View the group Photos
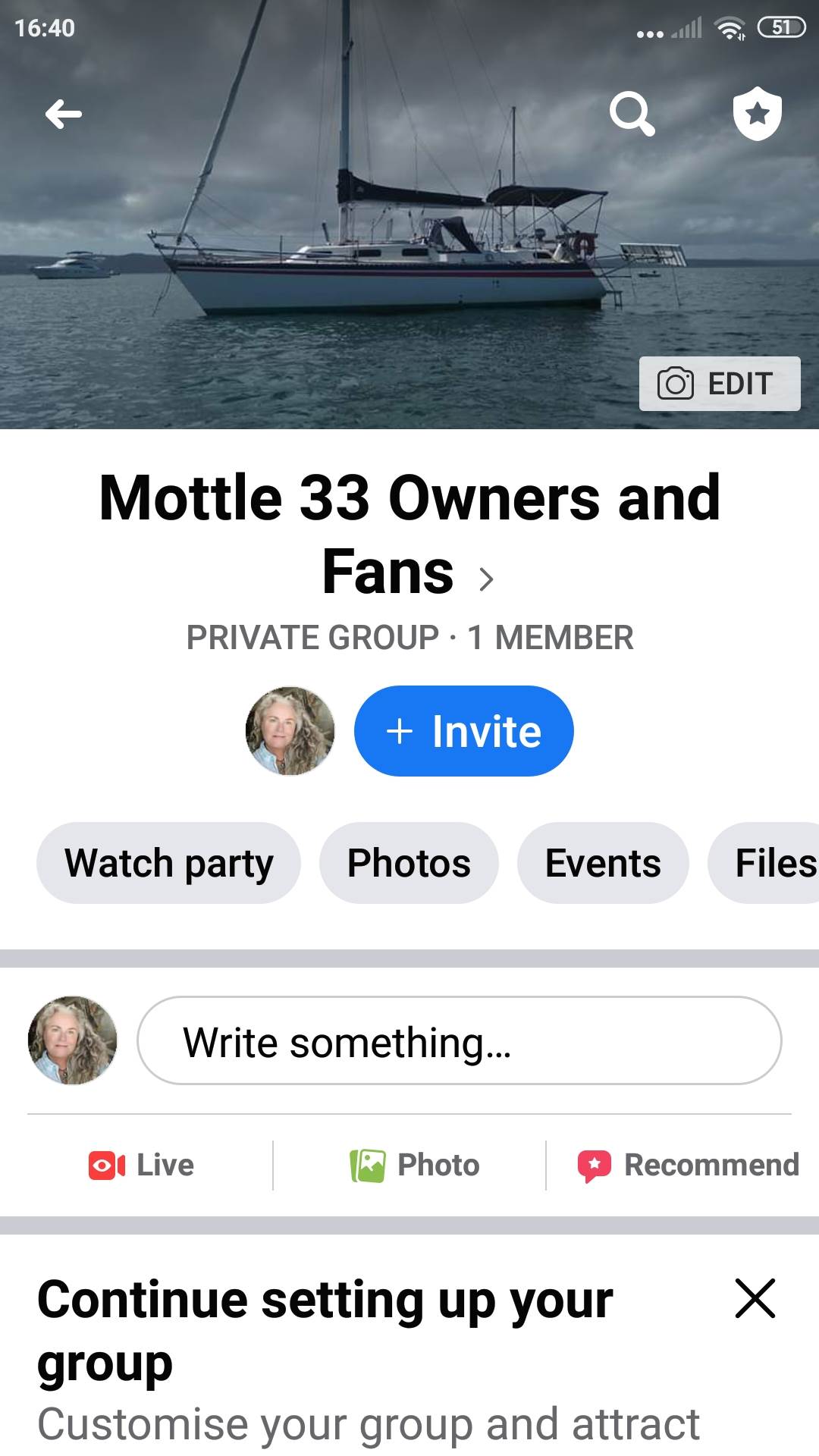819x1456 pixels. (x=409, y=863)
